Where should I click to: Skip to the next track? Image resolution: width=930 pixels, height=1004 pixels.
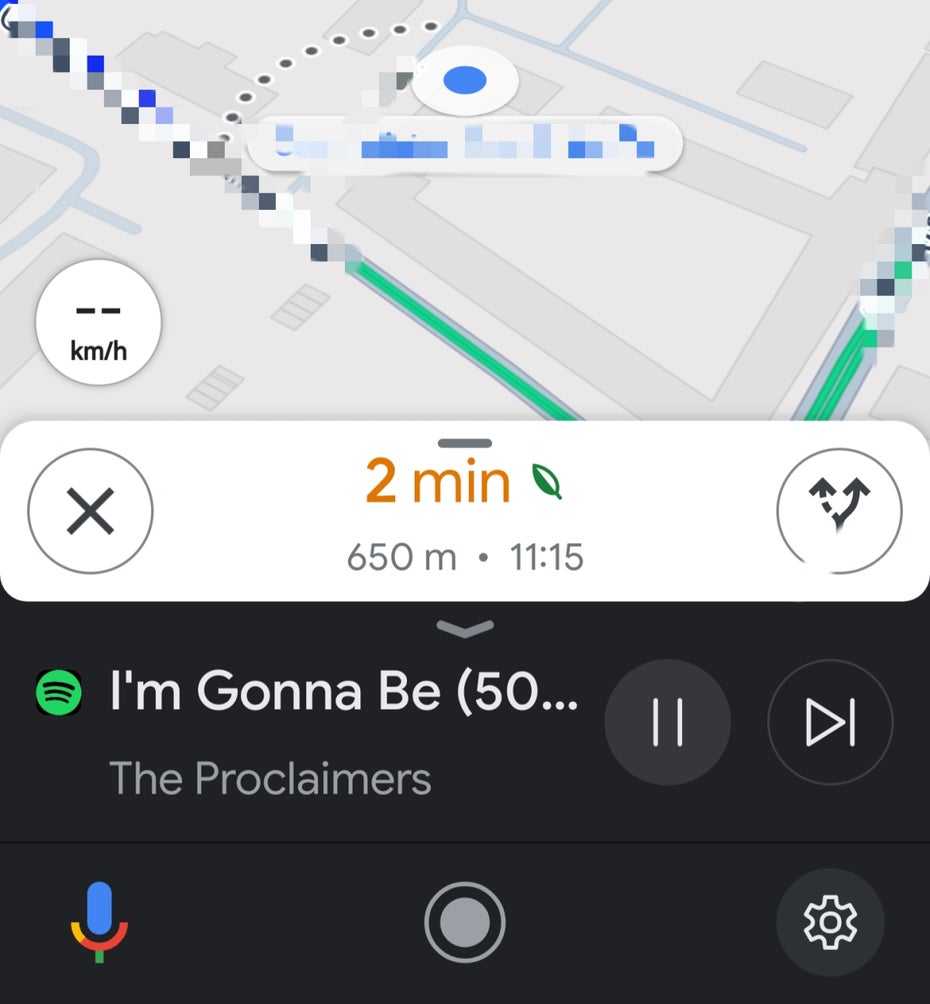[x=830, y=722]
